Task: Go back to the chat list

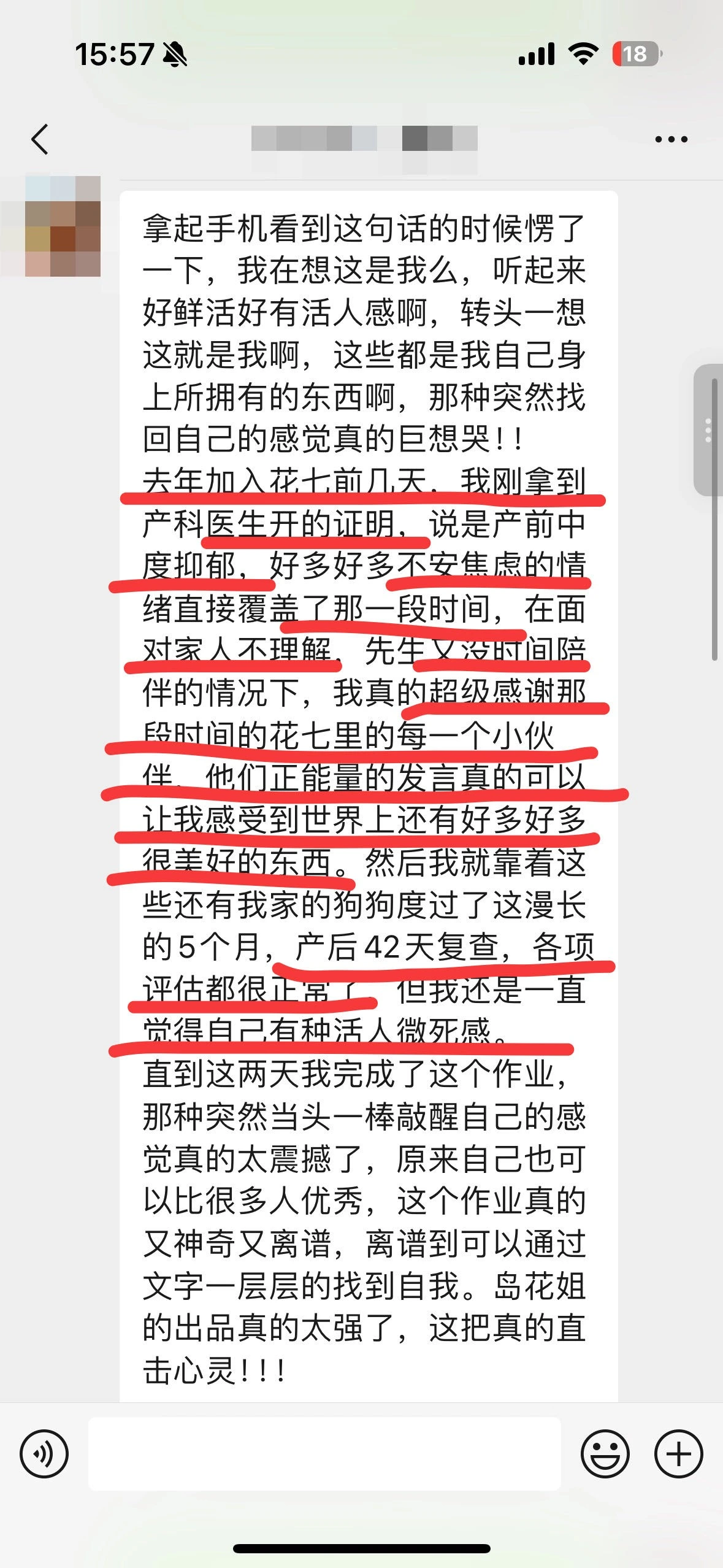Action: [x=40, y=139]
